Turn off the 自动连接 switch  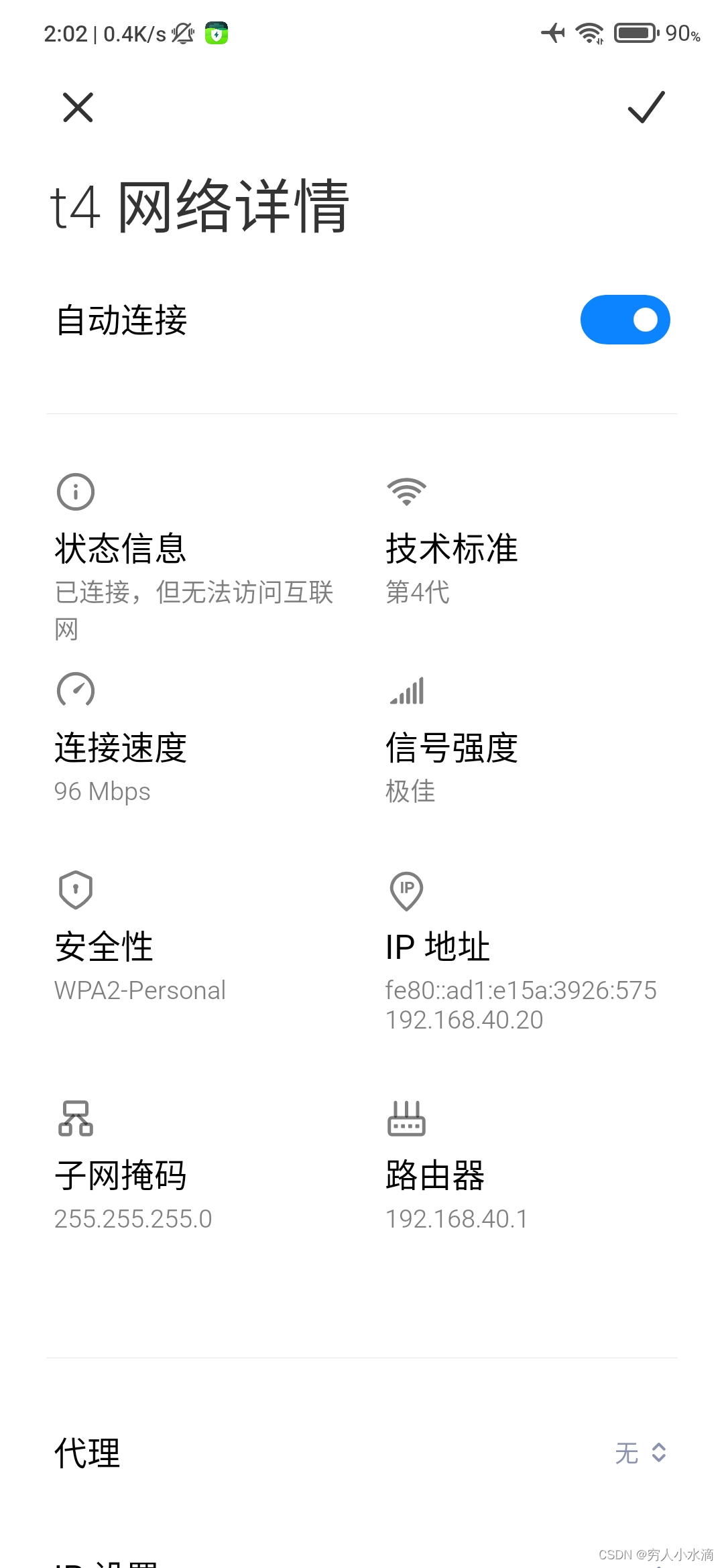pyautogui.click(x=625, y=320)
